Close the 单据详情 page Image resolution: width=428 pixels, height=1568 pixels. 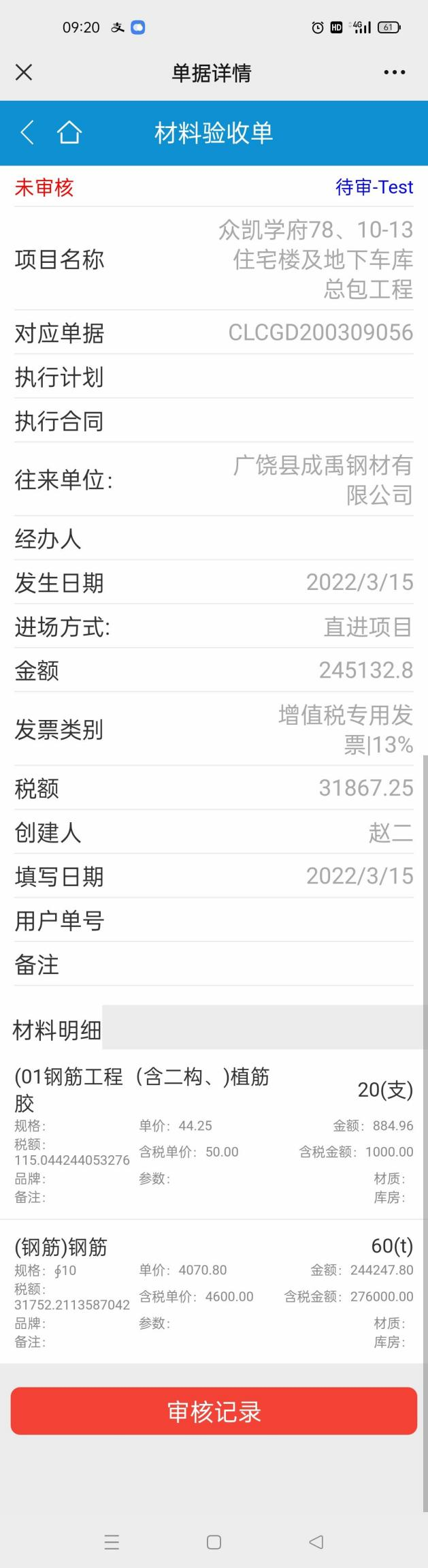(24, 72)
